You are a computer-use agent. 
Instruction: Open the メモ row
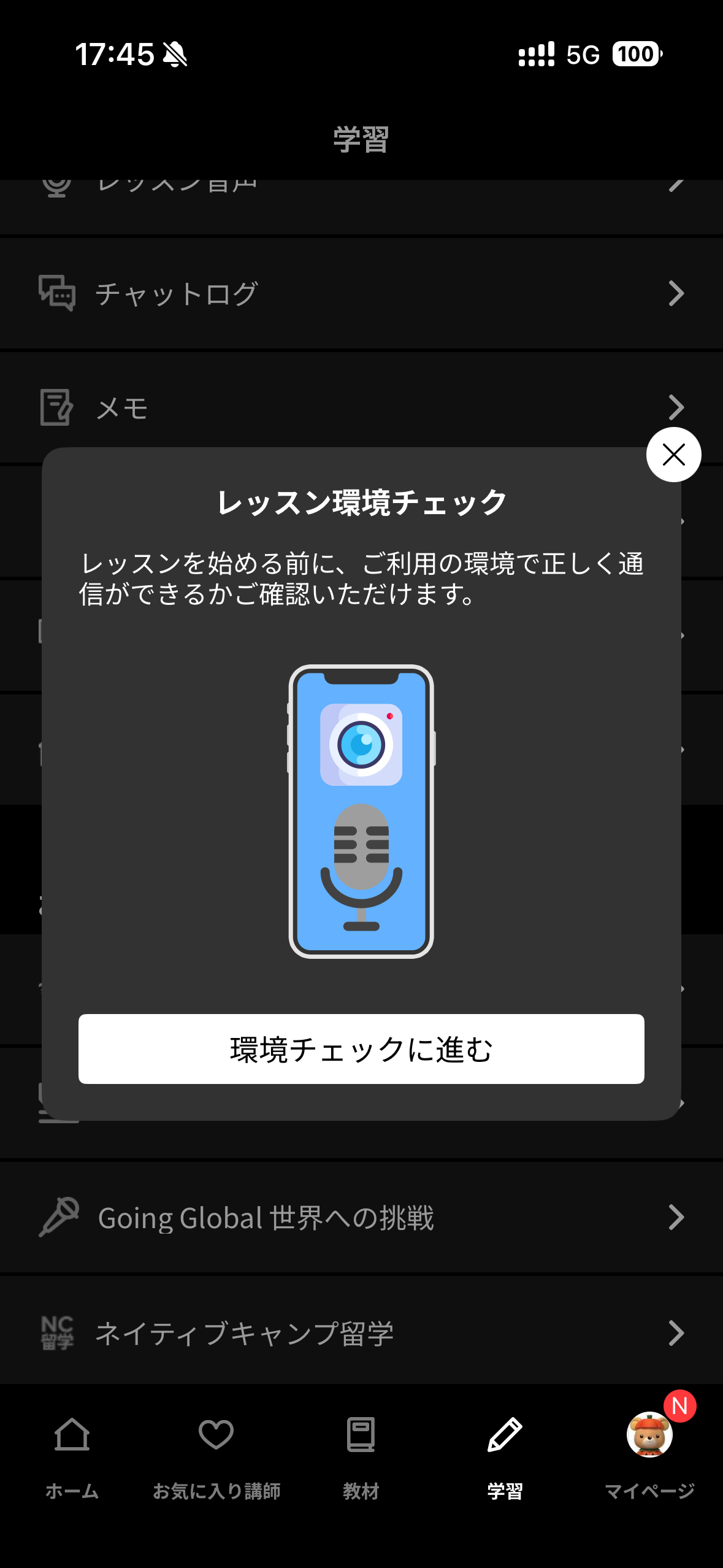point(361,407)
